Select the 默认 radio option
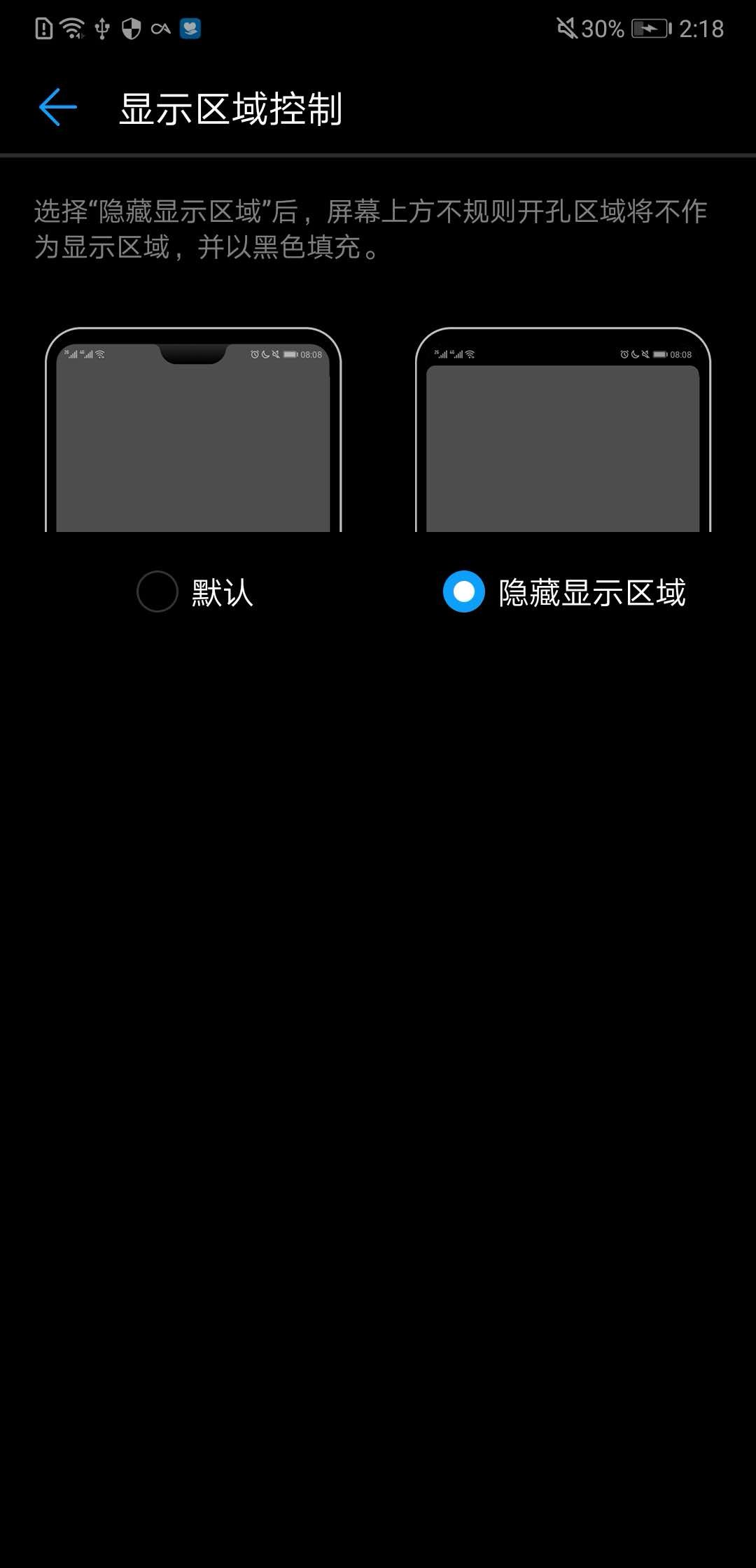 click(x=157, y=591)
